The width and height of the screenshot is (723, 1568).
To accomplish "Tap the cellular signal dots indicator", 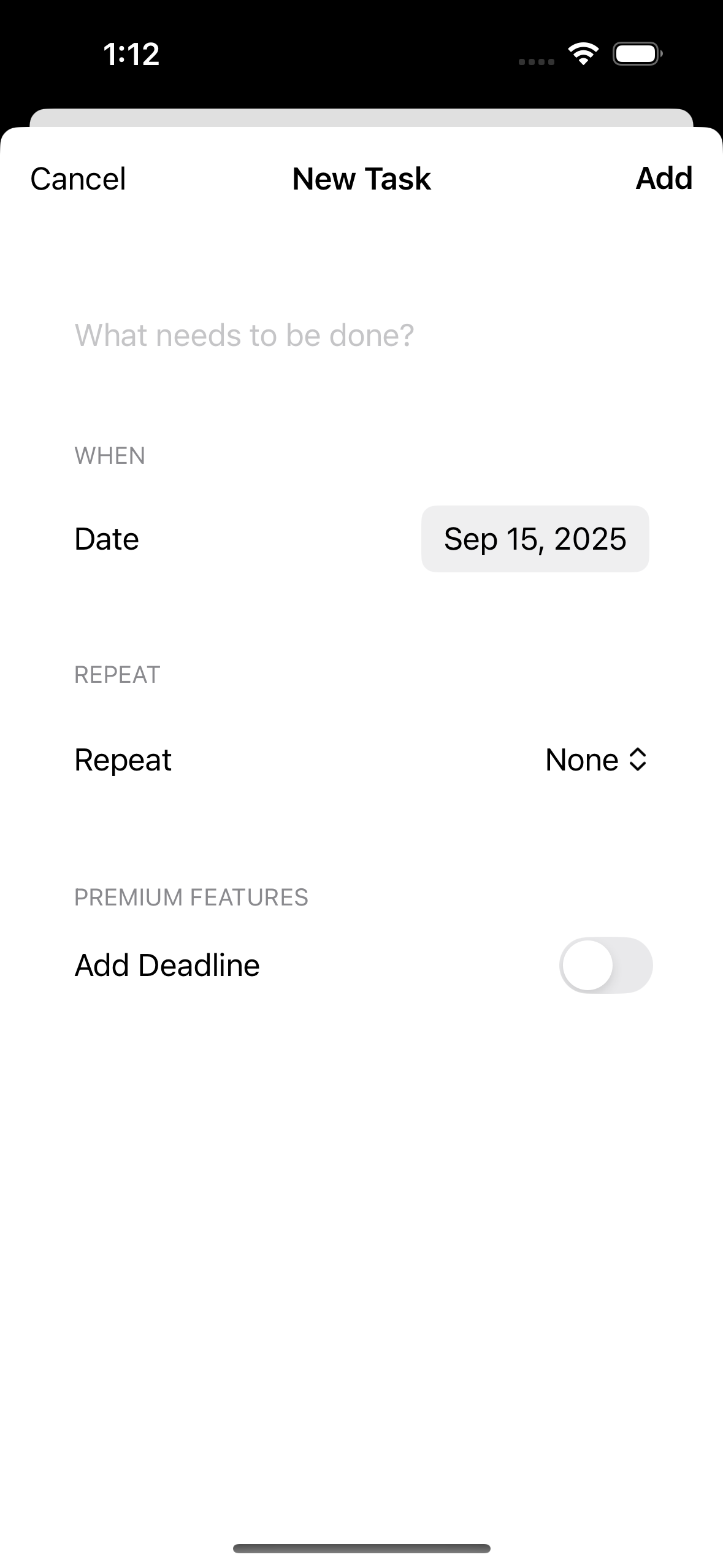I will (533, 61).
